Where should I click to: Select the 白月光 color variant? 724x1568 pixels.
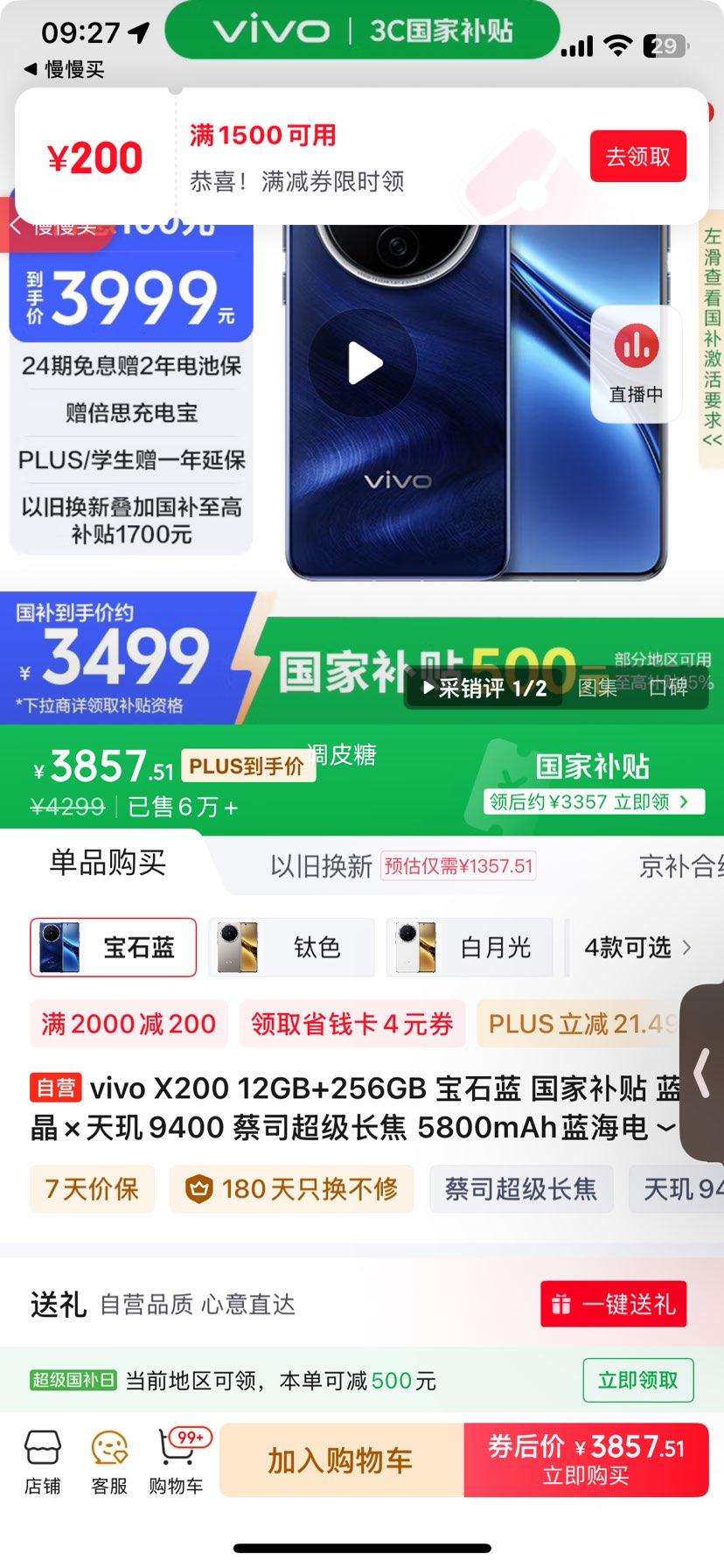(470, 947)
